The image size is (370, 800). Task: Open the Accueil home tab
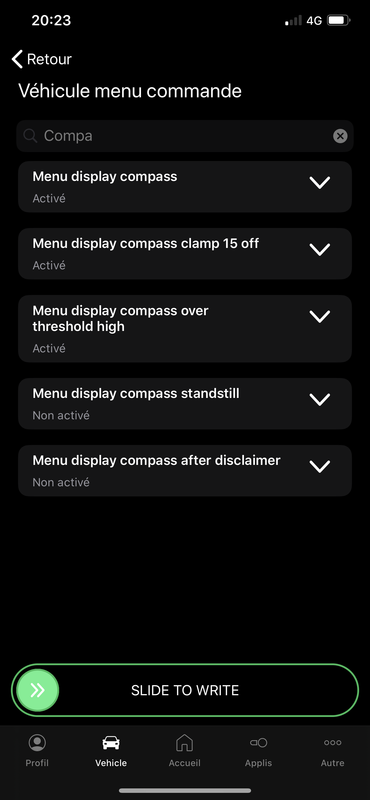click(x=185, y=751)
